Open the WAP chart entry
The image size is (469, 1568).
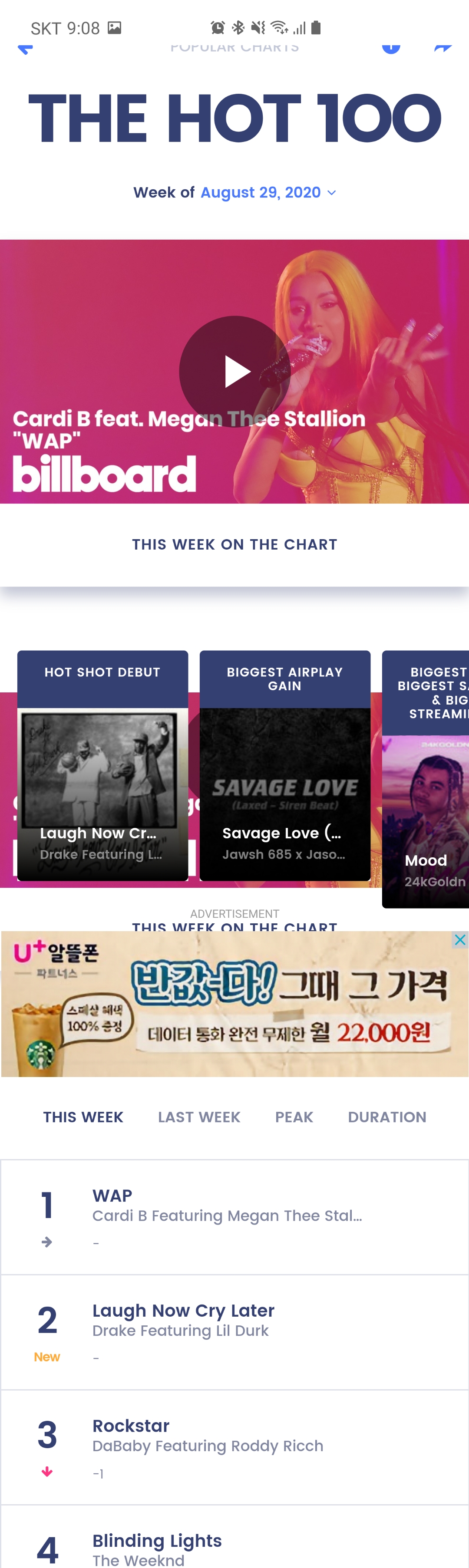pyautogui.click(x=234, y=1216)
